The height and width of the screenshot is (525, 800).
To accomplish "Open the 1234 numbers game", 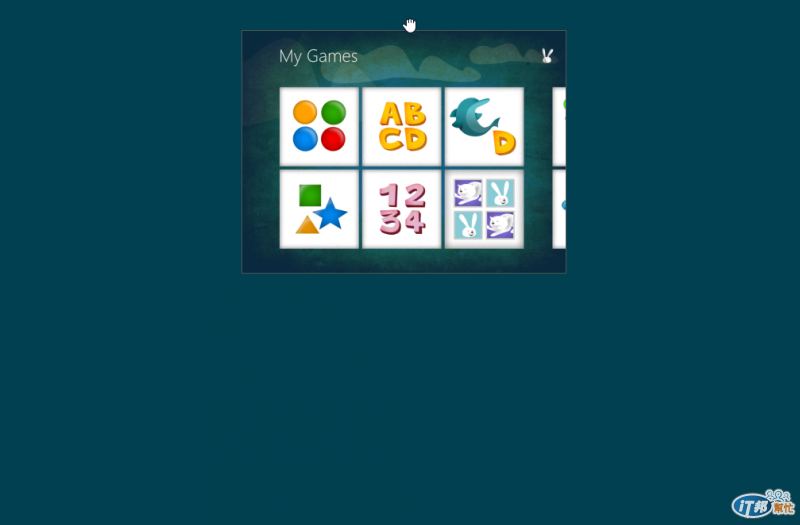I will (x=401, y=209).
